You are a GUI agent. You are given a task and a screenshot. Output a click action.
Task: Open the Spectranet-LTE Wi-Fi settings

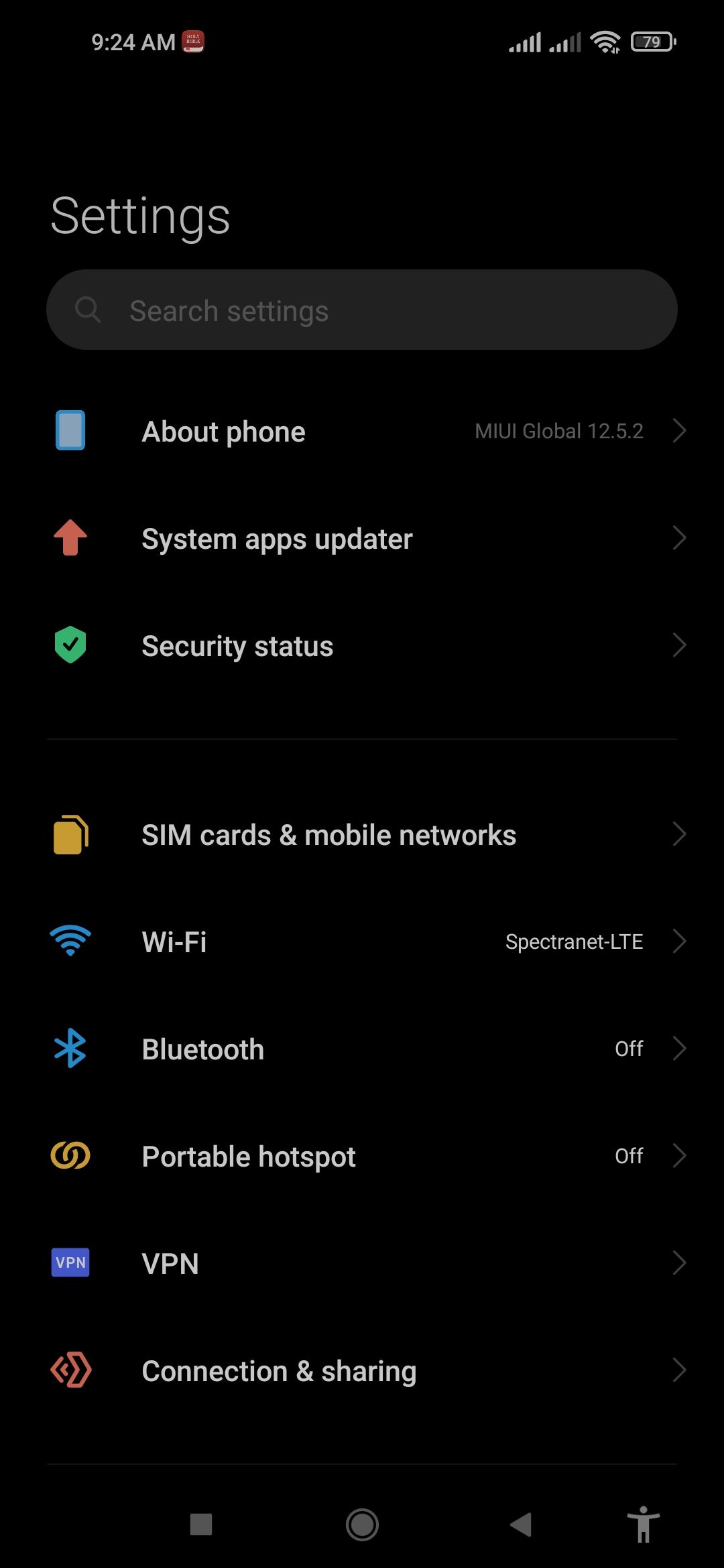click(x=362, y=941)
